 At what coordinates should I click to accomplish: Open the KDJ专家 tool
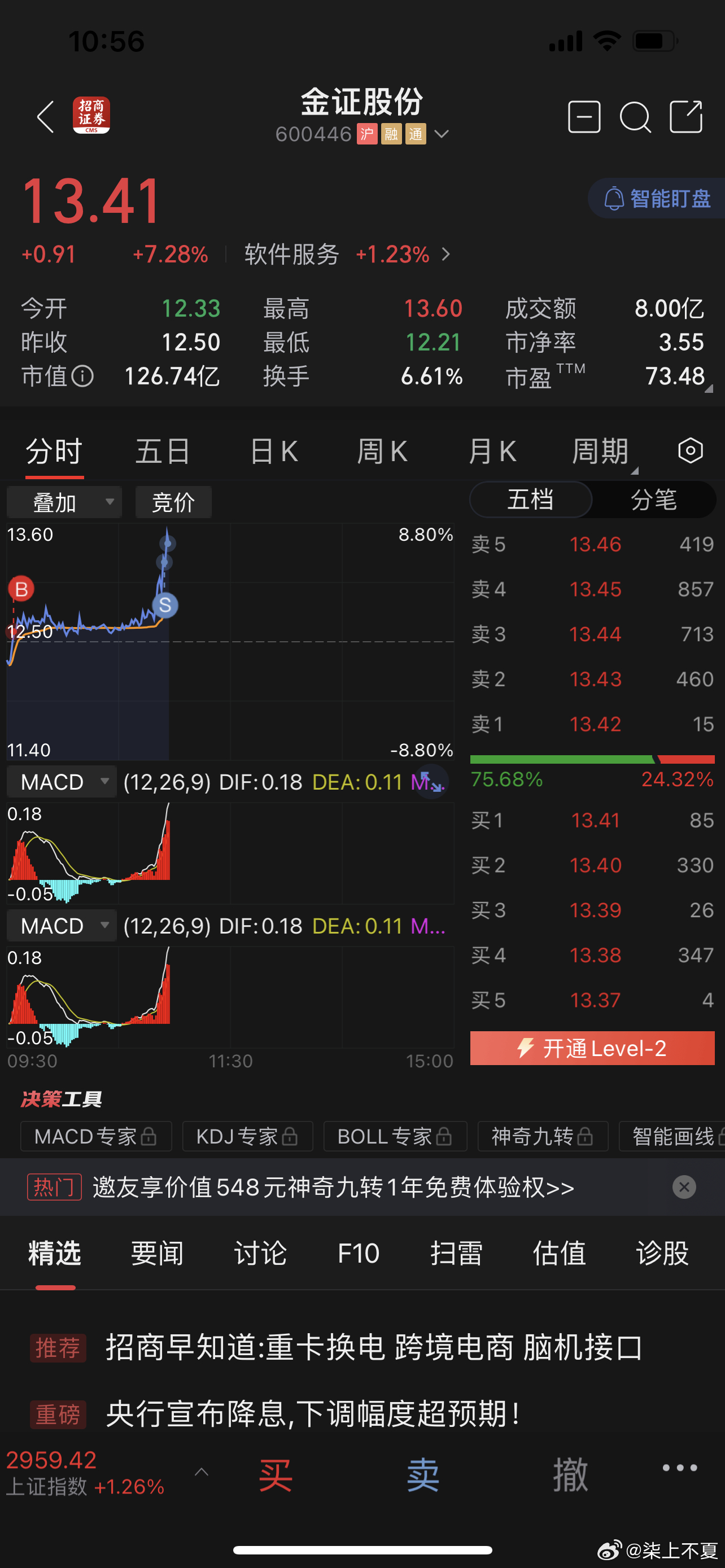tap(248, 1136)
